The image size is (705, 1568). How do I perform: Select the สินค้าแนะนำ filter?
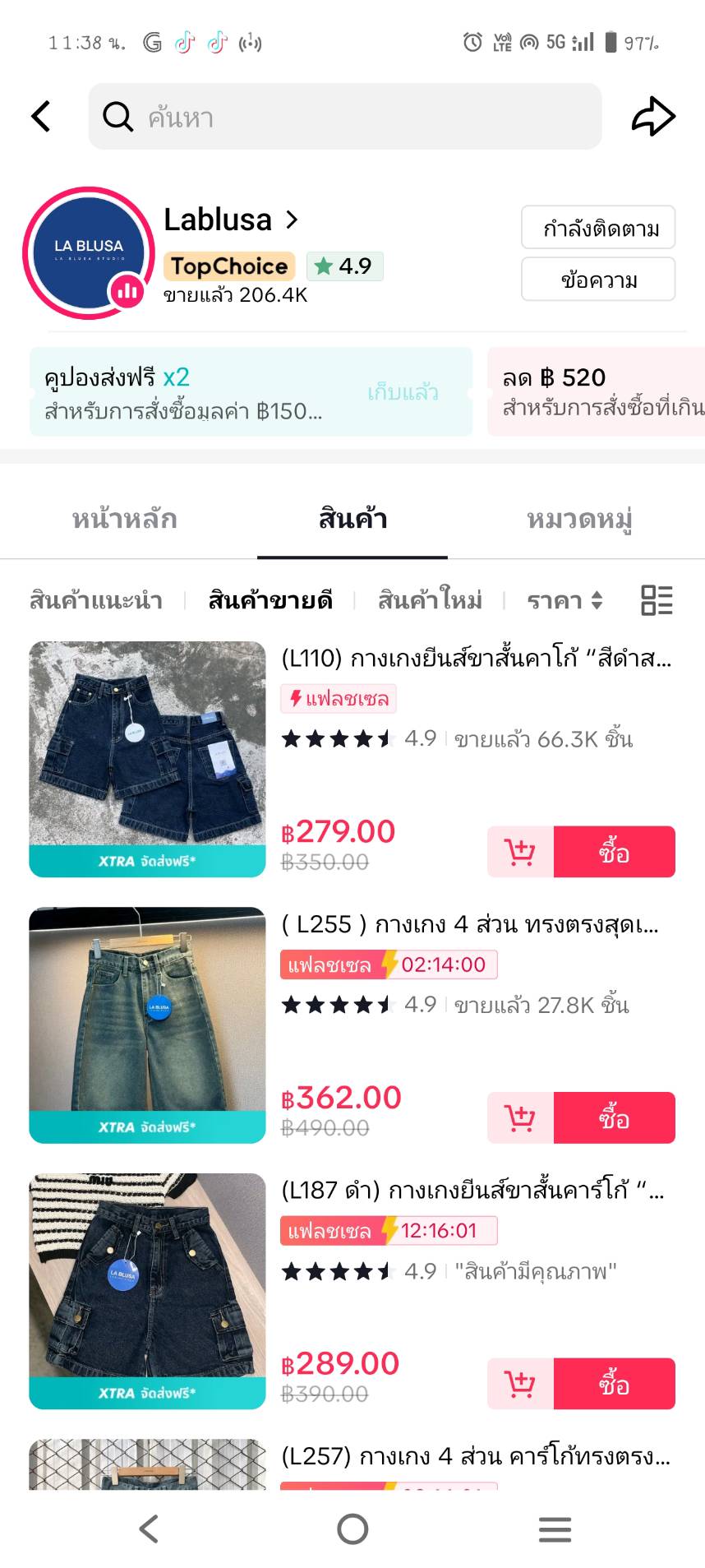point(96,601)
